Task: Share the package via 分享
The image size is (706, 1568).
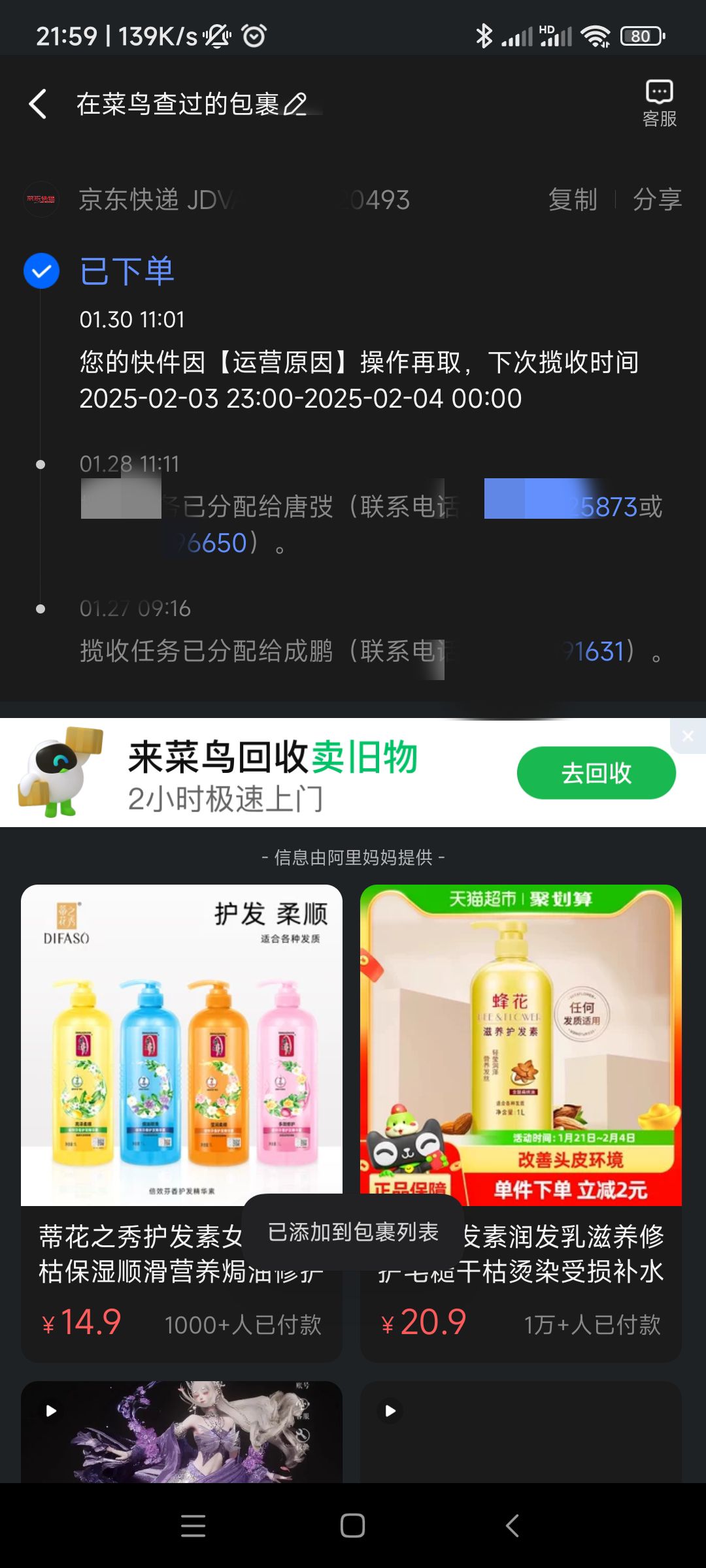Action: 657,199
